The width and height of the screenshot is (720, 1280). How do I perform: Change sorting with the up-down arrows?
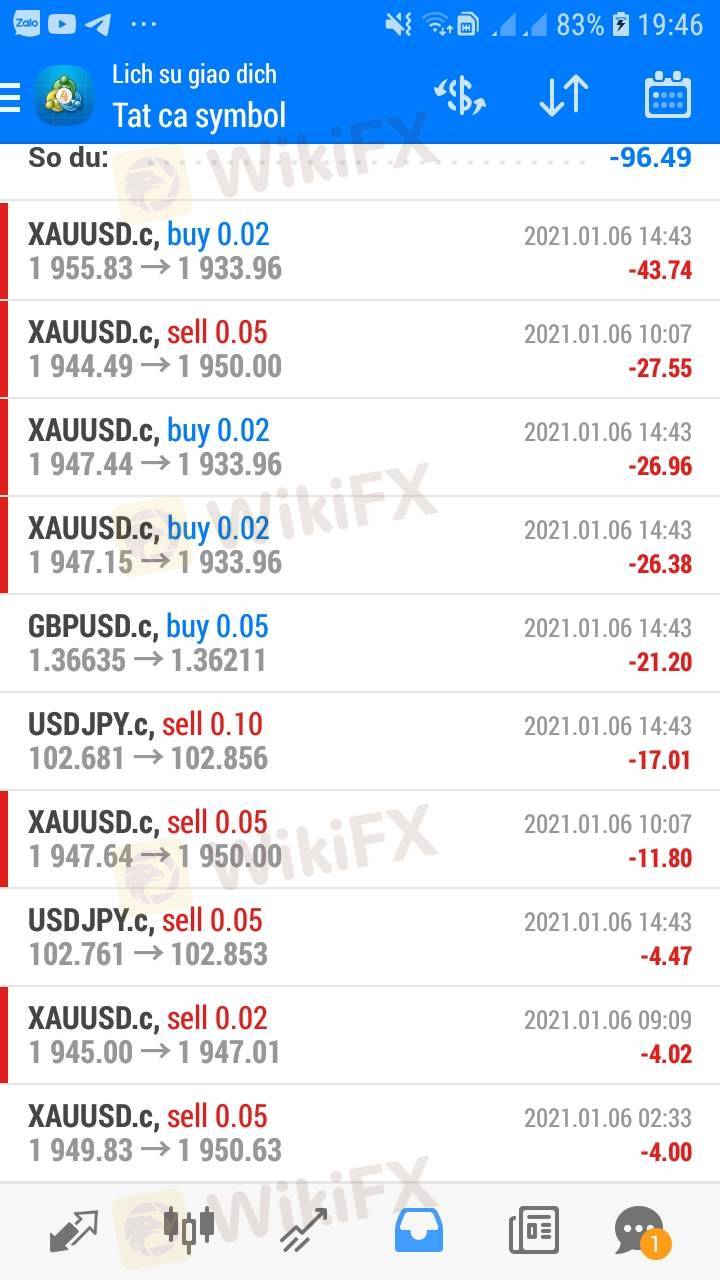(x=563, y=97)
